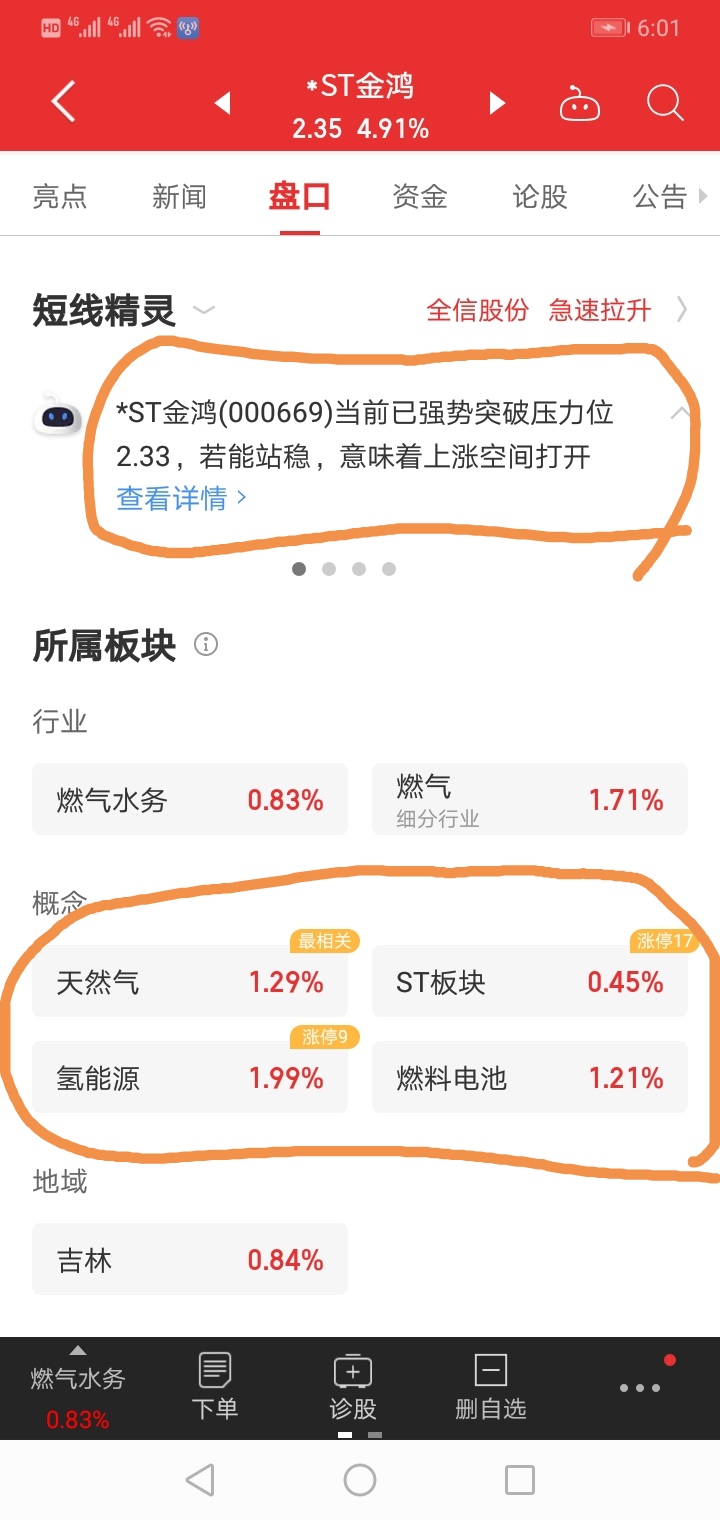Switch to the next stock arrow
The height and width of the screenshot is (1520, 720).
(497, 103)
